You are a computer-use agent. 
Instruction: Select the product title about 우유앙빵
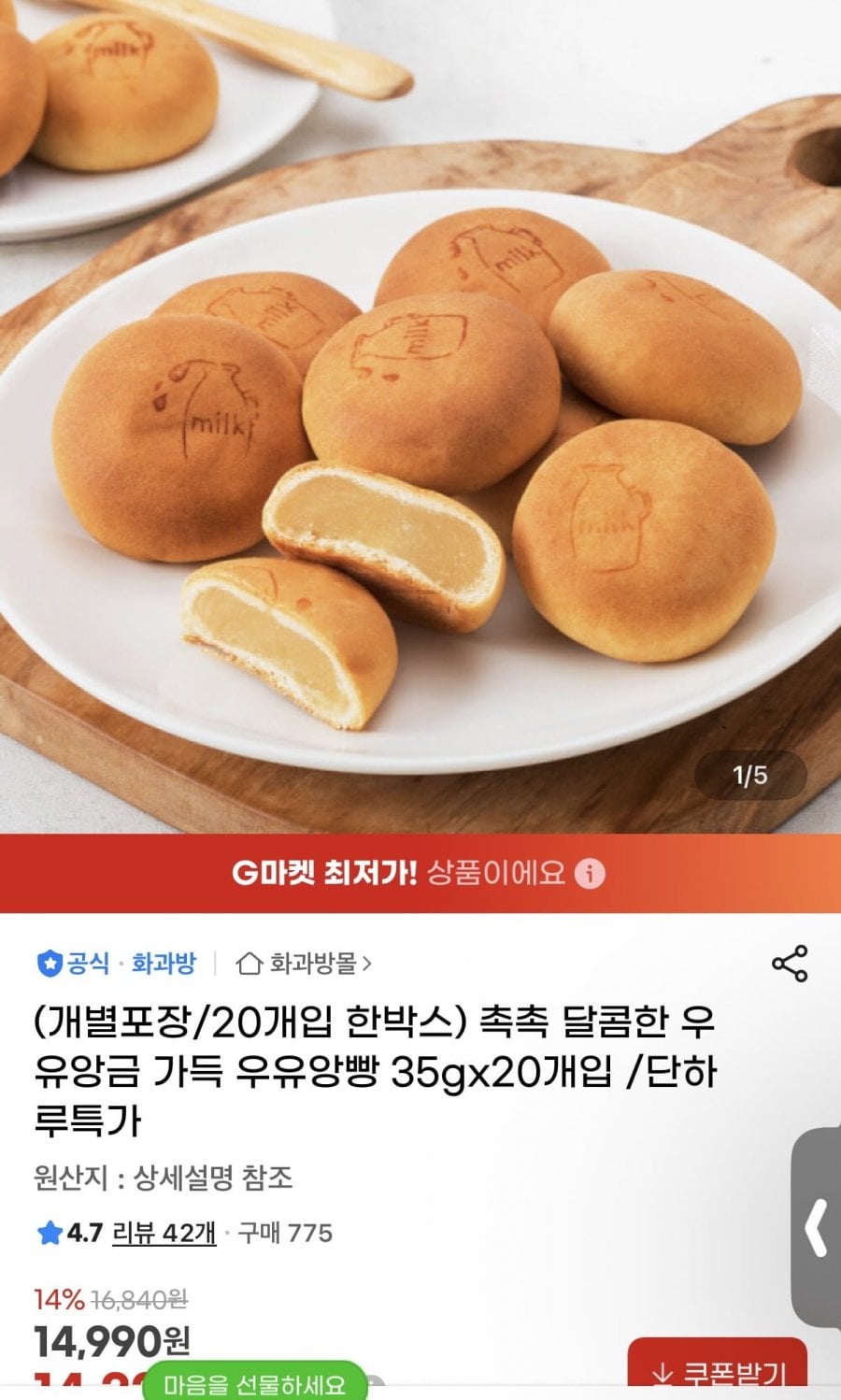click(374, 1072)
